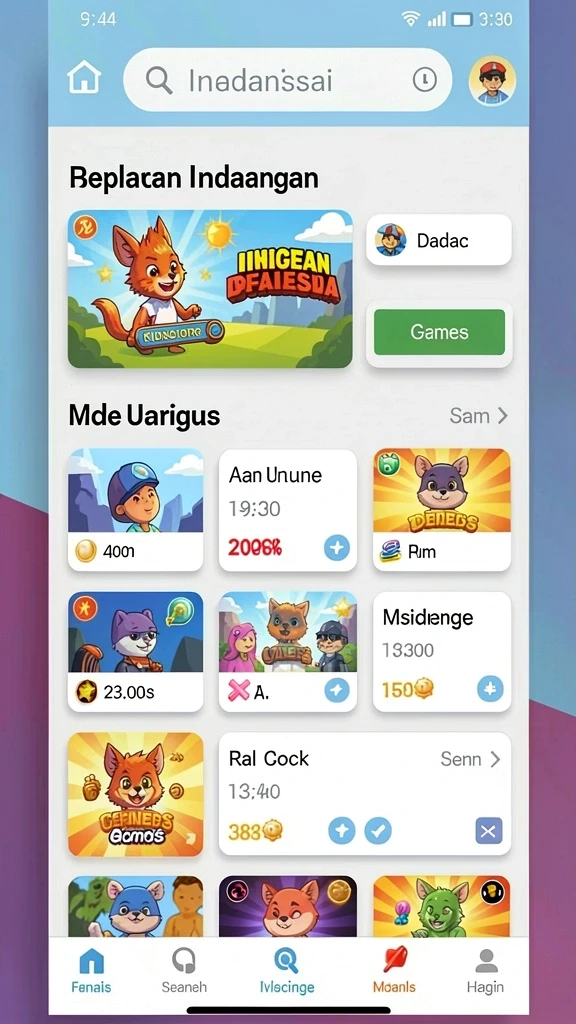Open the Senn link on Ral Cock
This screenshot has height=1024, width=576.
[x=470, y=759]
